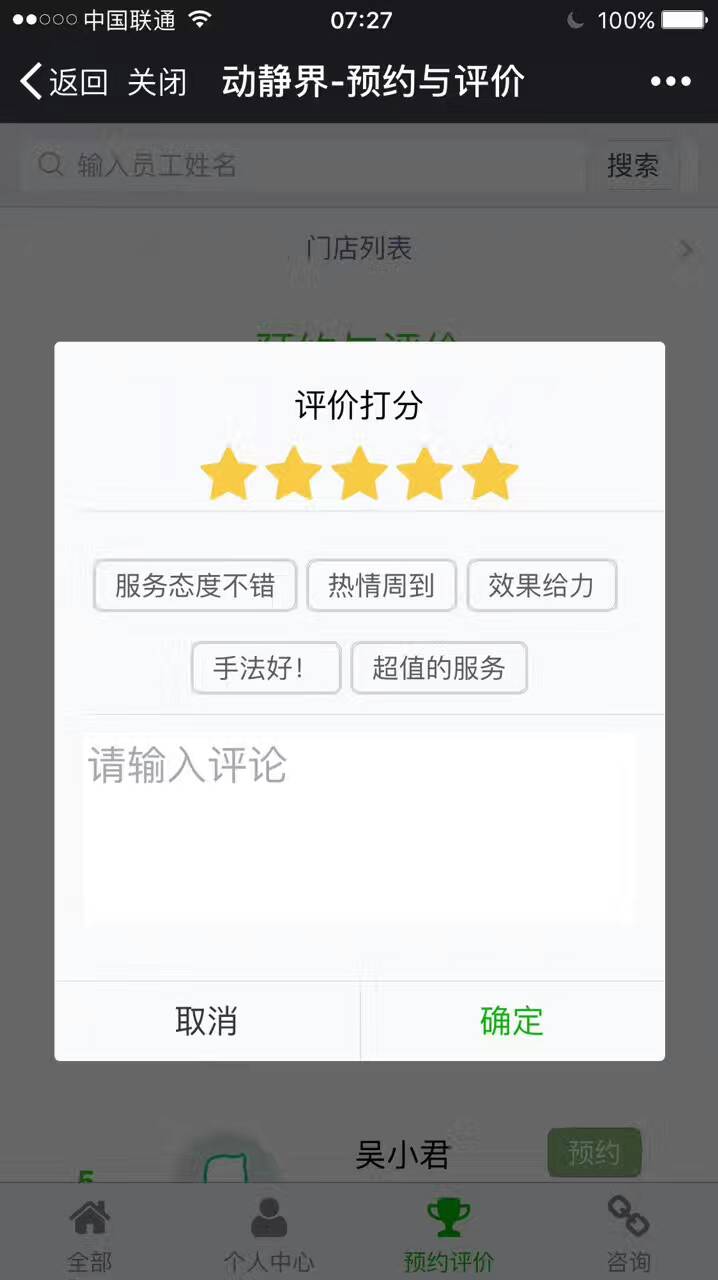Set rating to the fifth star
Screen dimensions: 718x1280
click(490, 474)
